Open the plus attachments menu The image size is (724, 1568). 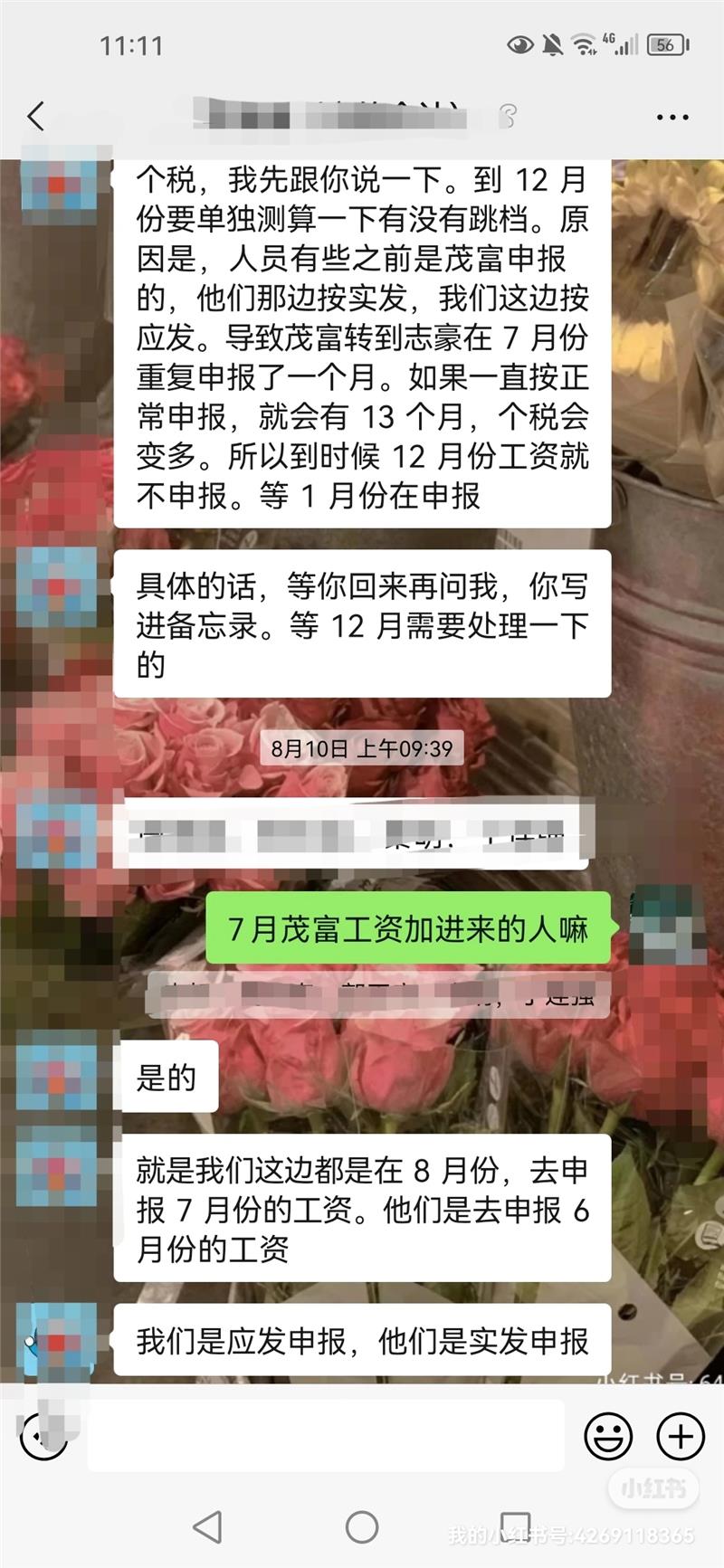coord(681,1436)
